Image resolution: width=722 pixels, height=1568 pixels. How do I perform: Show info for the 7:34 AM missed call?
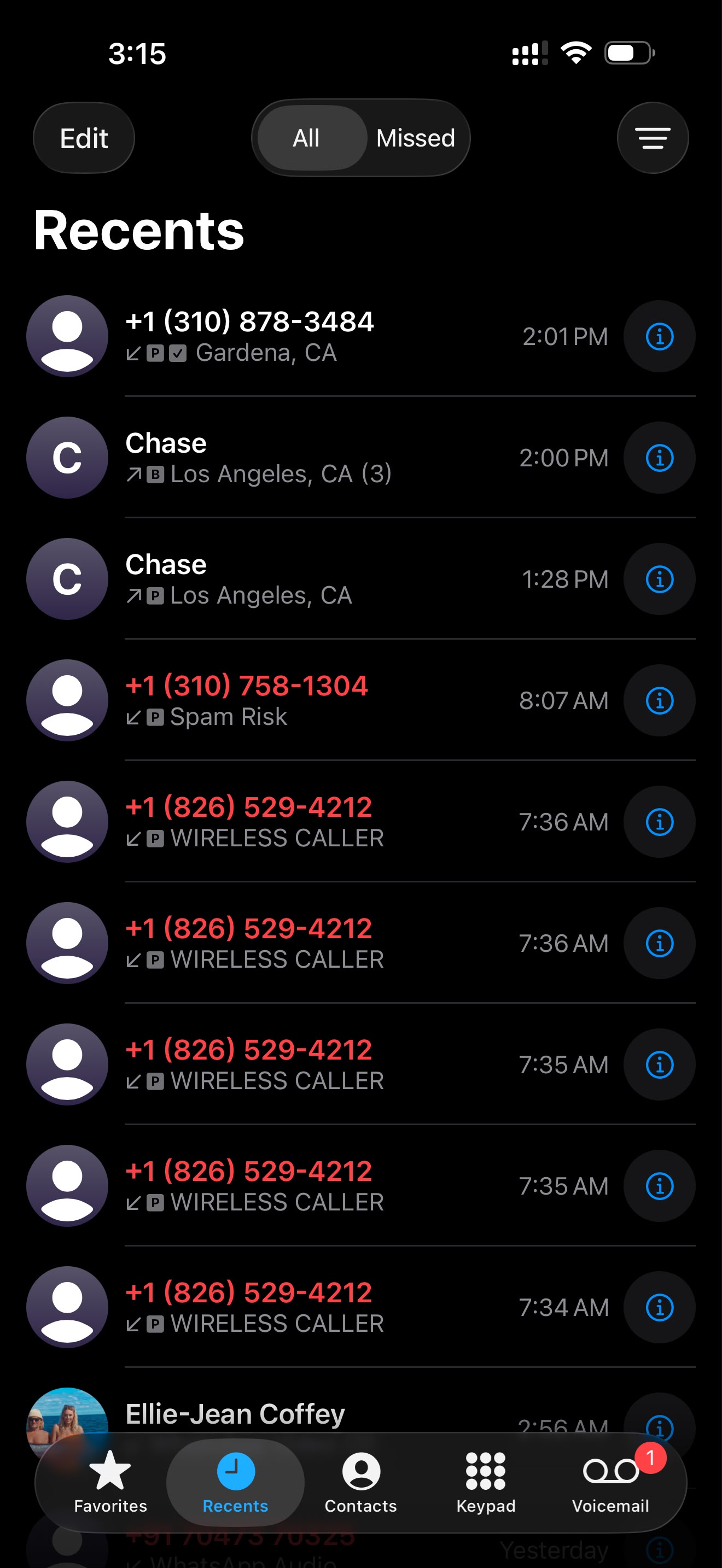(659, 1307)
